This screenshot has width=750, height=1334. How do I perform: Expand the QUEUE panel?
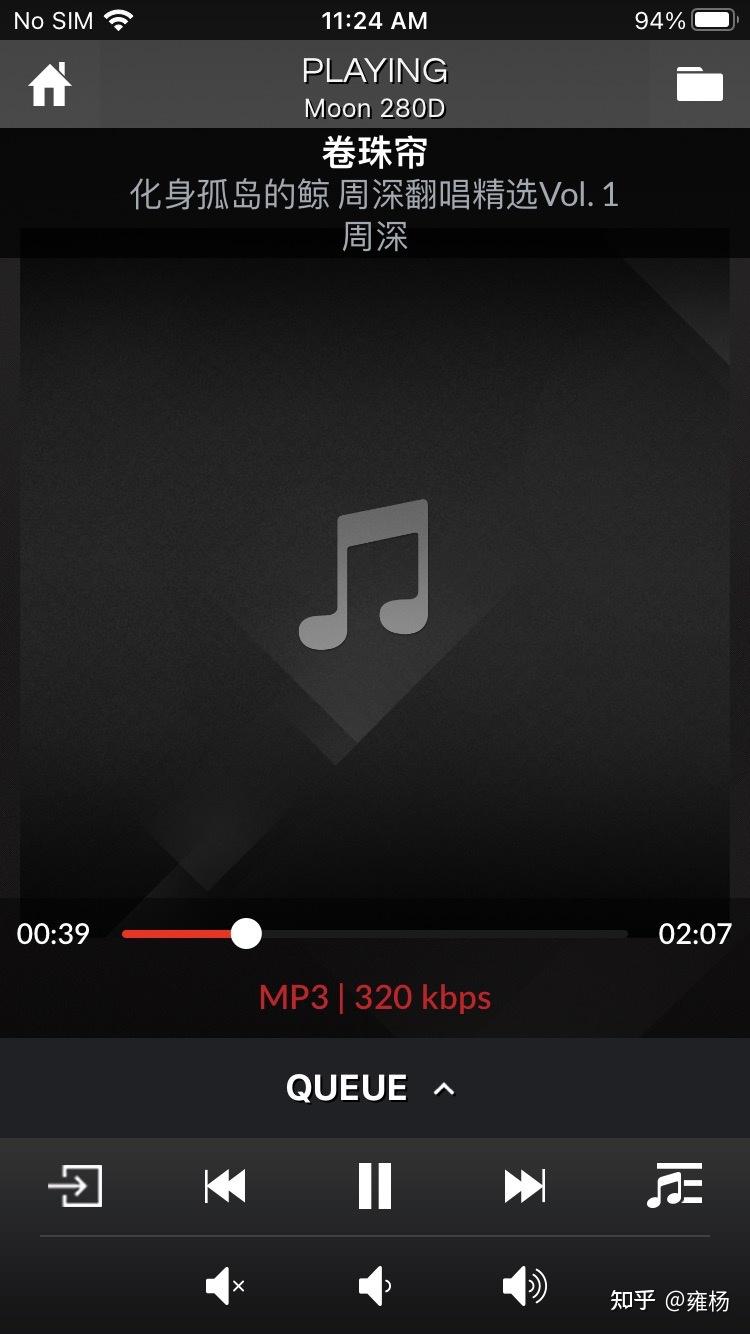point(372,1088)
